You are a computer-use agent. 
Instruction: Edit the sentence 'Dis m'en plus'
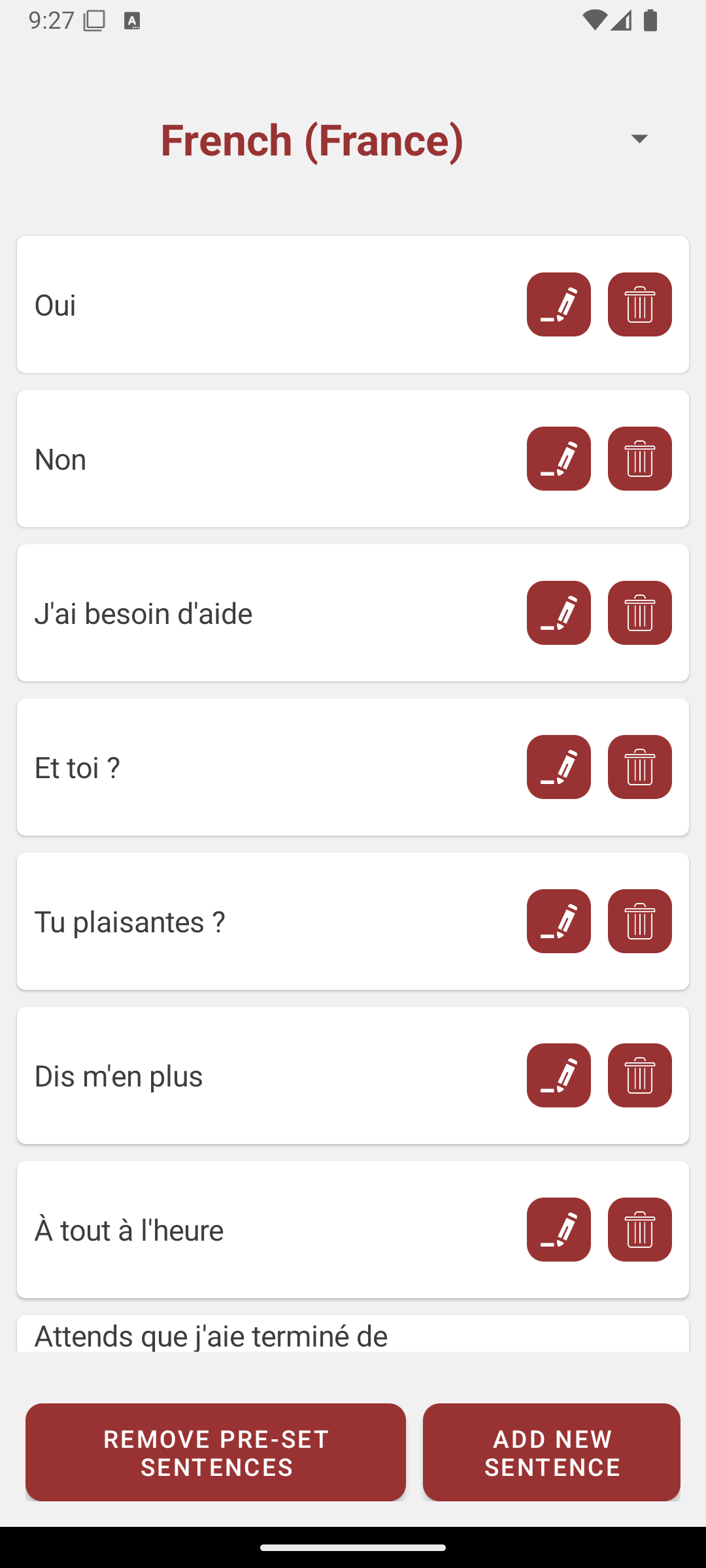[559, 1075]
